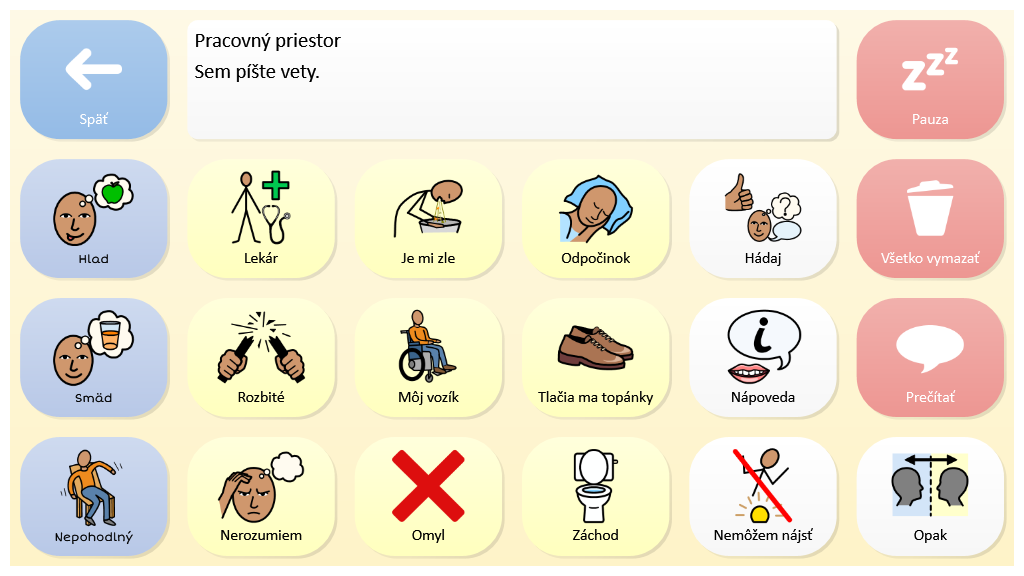Go back with the Späť button
Screen dimensions: 1024x576
pyautogui.click(x=94, y=80)
